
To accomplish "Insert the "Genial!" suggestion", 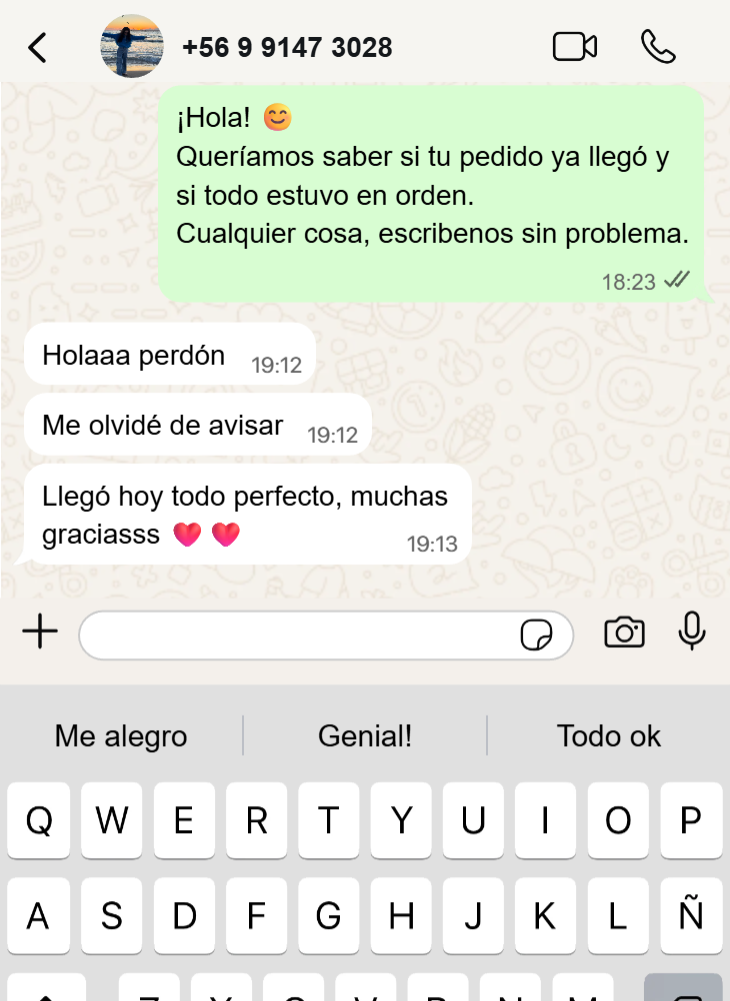I will (x=365, y=737).
